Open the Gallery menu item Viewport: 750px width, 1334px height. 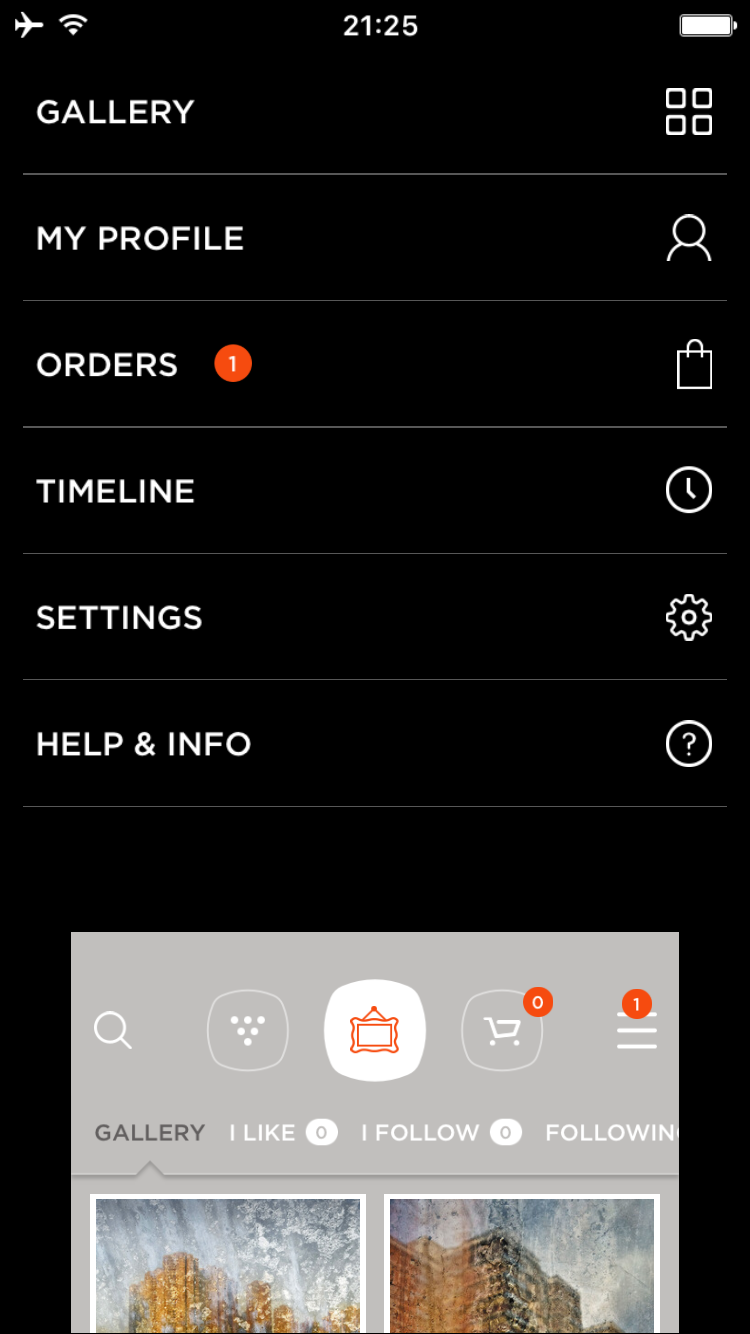click(x=375, y=111)
